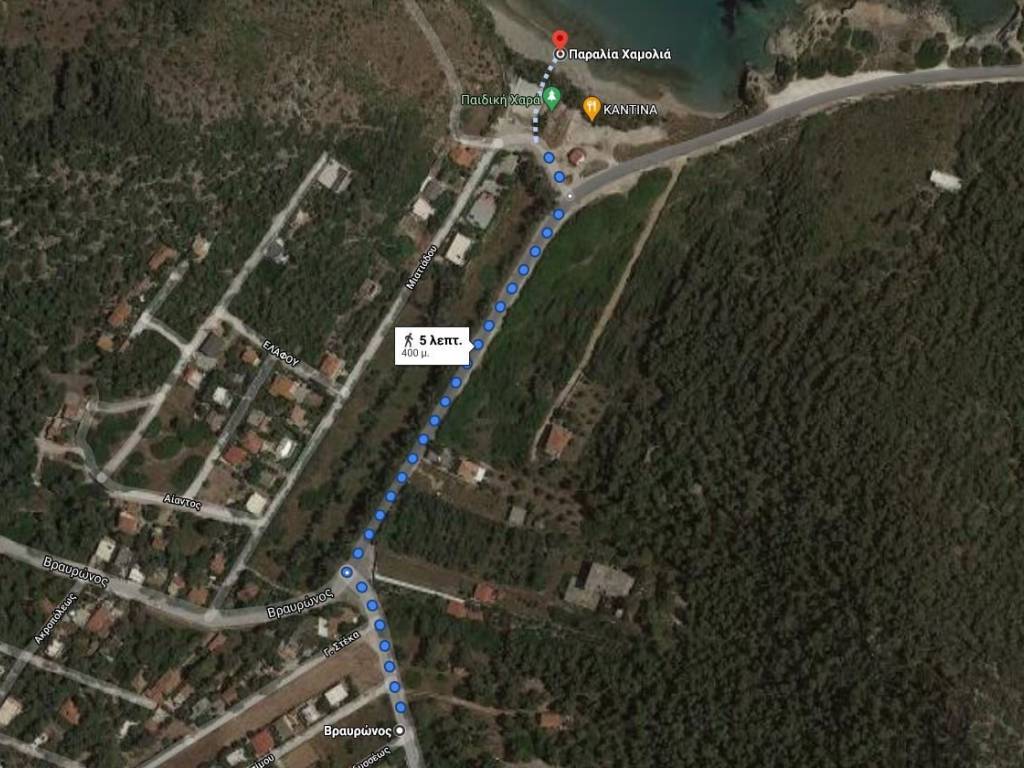Tap the Παραλία Χαμολιά destination pin
Screen dimensions: 1024x768
(x=560, y=40)
